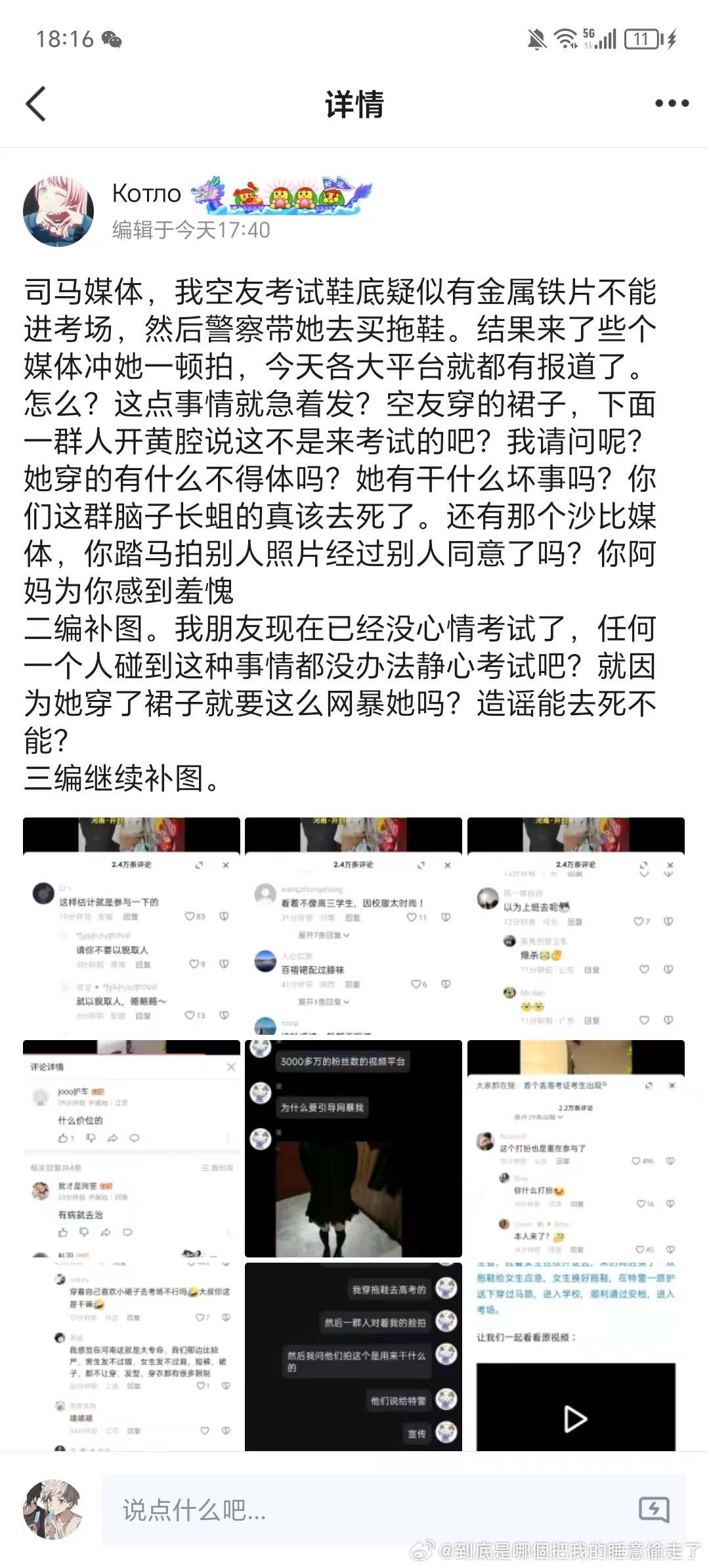
Task: View chat image saying "我穿拖鞋去高考的"
Action: click(x=353, y=1356)
